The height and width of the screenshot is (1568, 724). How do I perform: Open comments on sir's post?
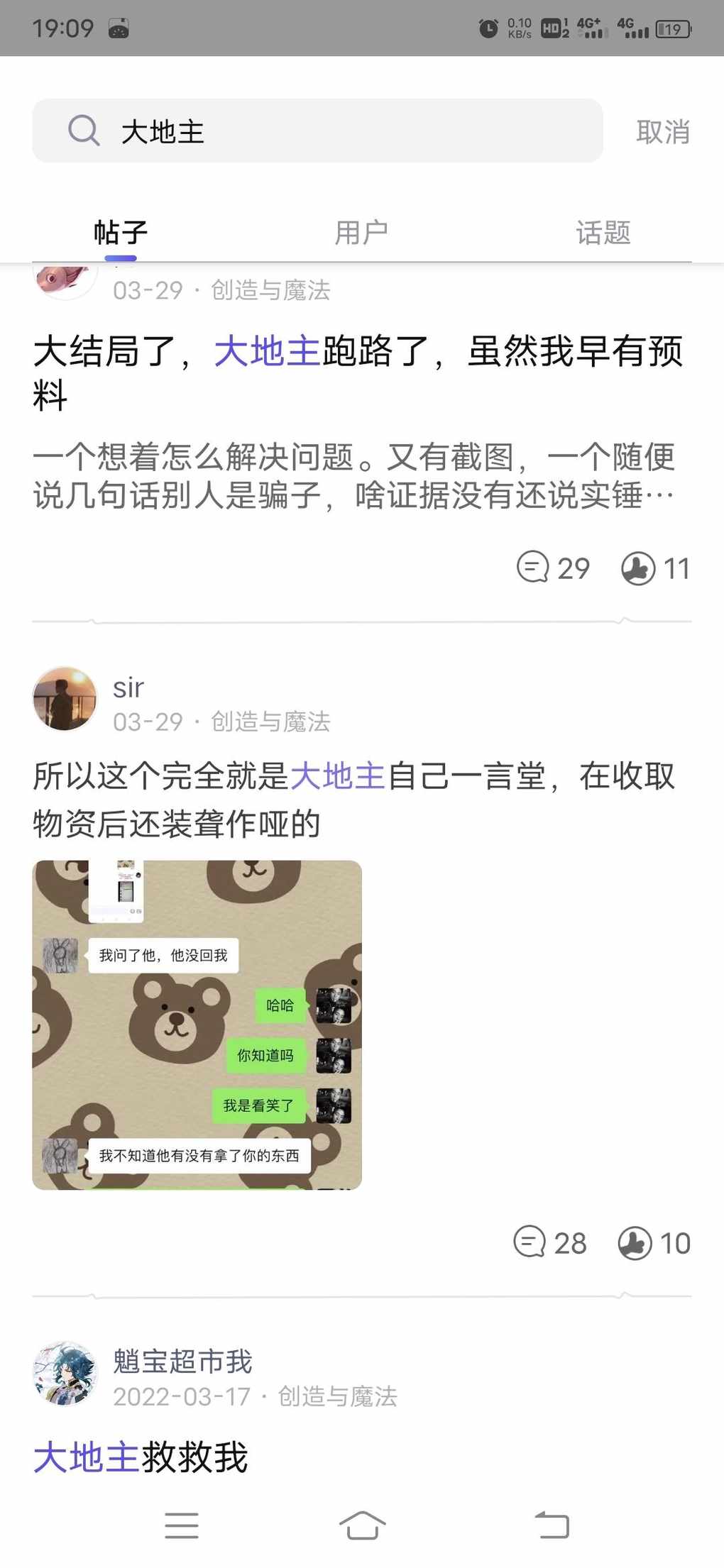click(549, 1243)
